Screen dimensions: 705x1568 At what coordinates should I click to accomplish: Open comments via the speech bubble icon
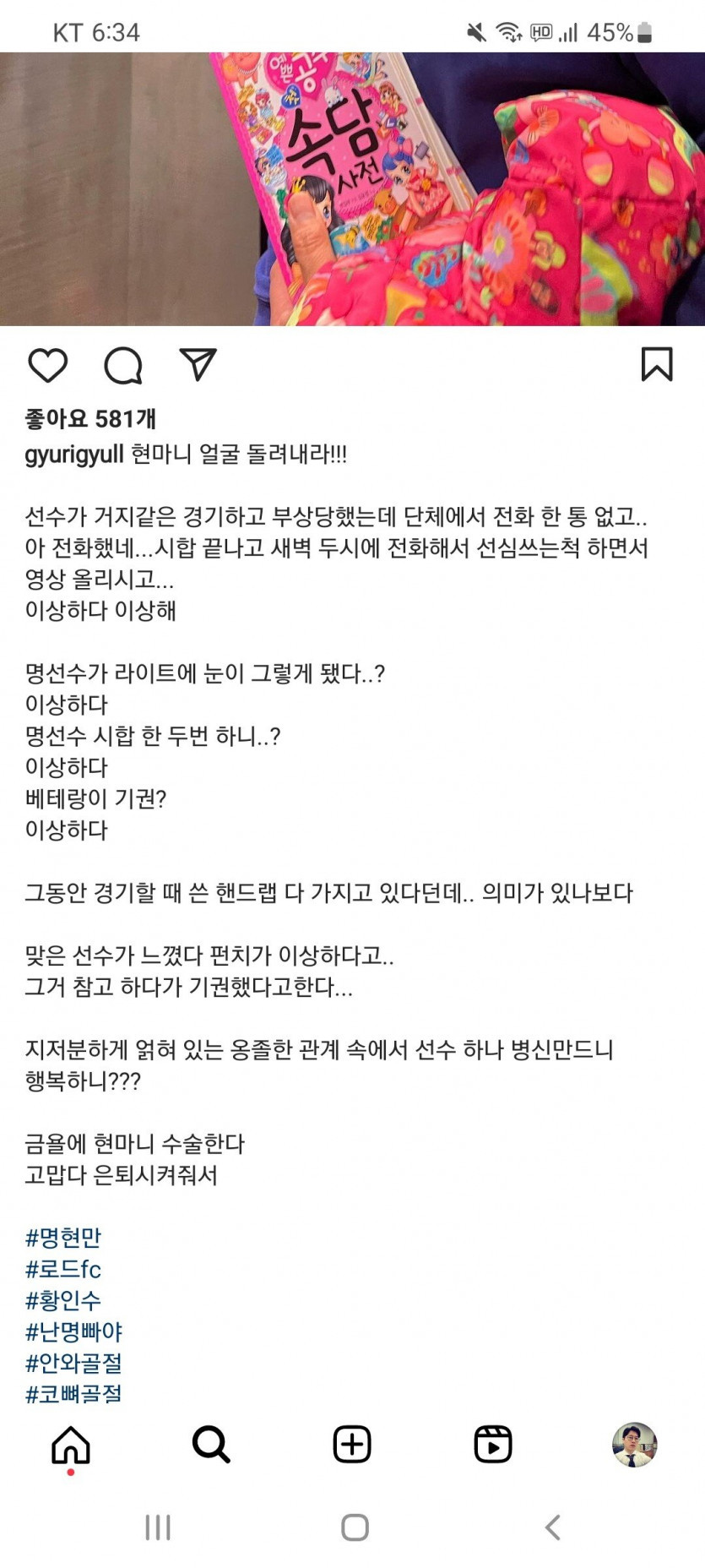(123, 365)
